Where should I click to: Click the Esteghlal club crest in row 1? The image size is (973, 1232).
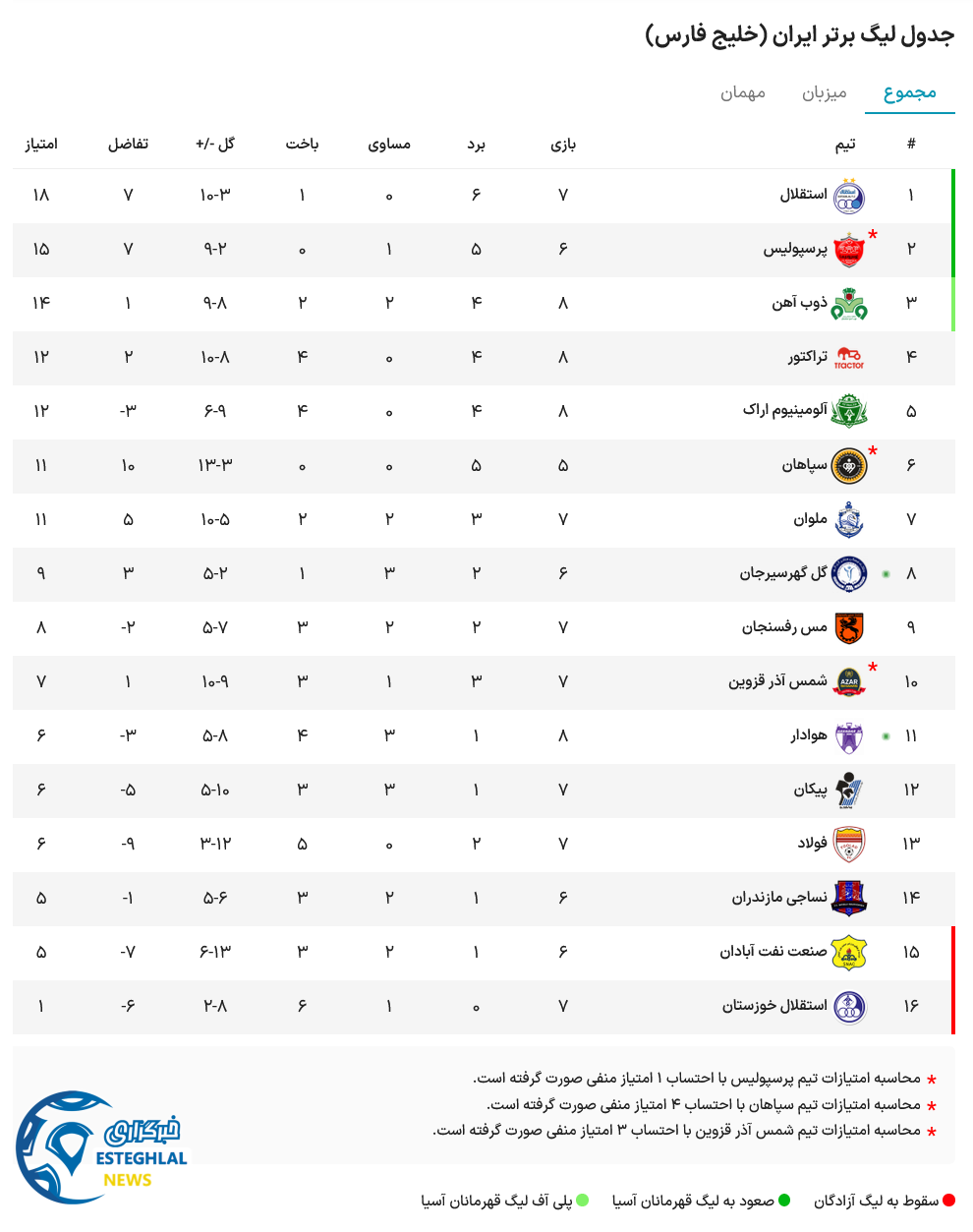click(x=849, y=197)
